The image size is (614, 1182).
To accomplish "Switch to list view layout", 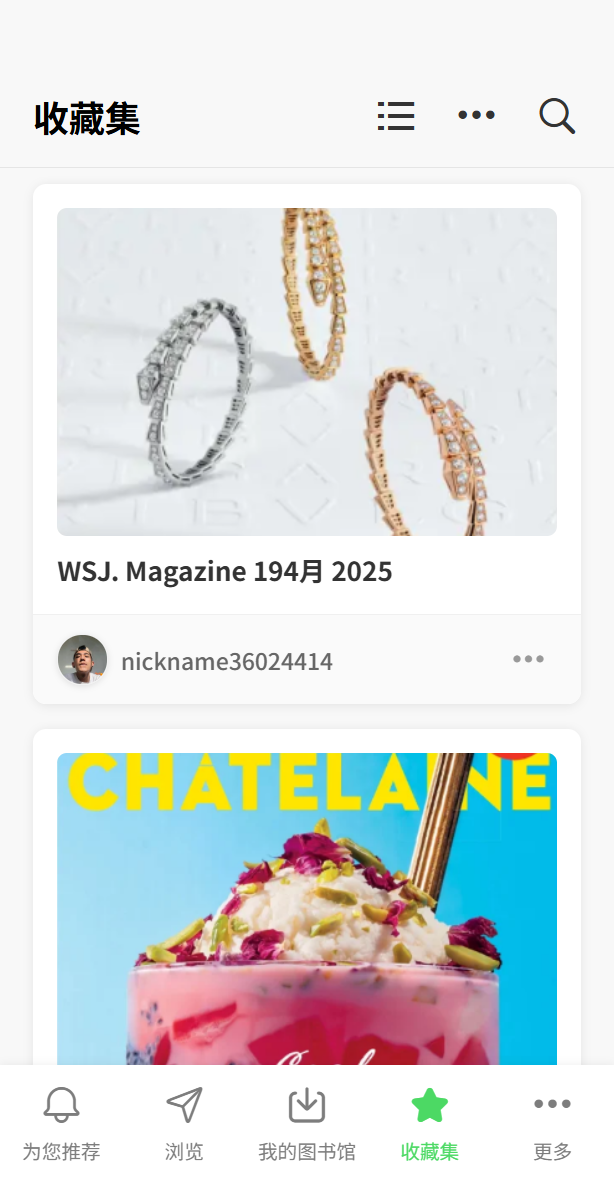I will (x=396, y=116).
